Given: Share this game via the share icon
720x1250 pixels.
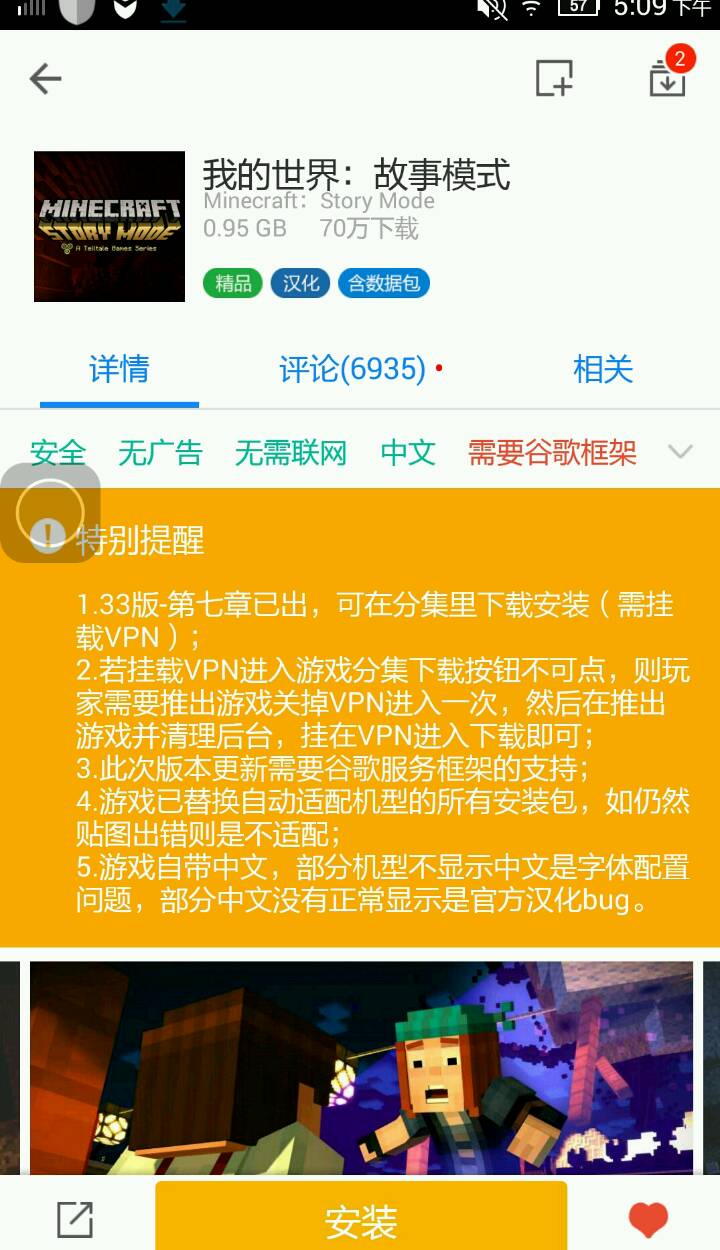Looking at the screenshot, I should [75, 1220].
